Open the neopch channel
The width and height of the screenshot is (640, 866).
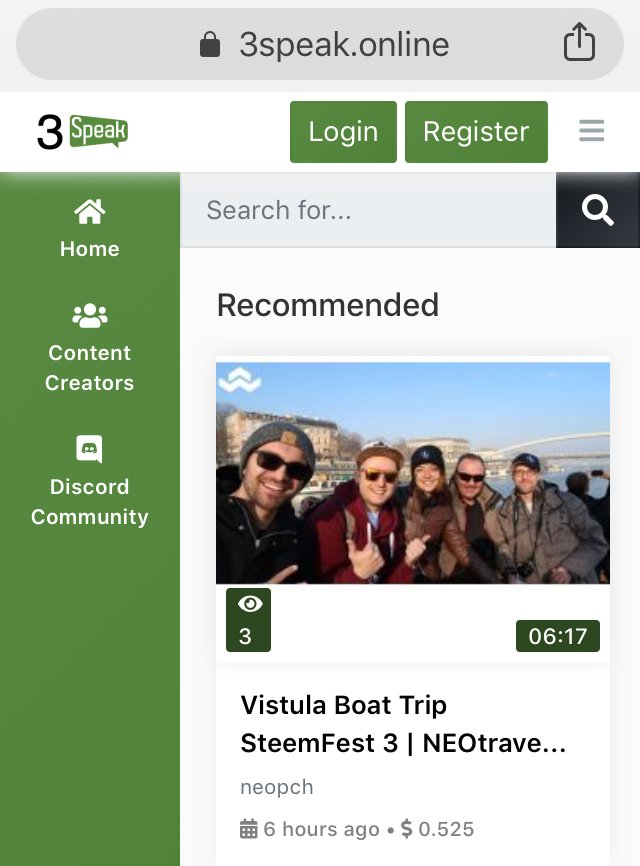coord(276,787)
